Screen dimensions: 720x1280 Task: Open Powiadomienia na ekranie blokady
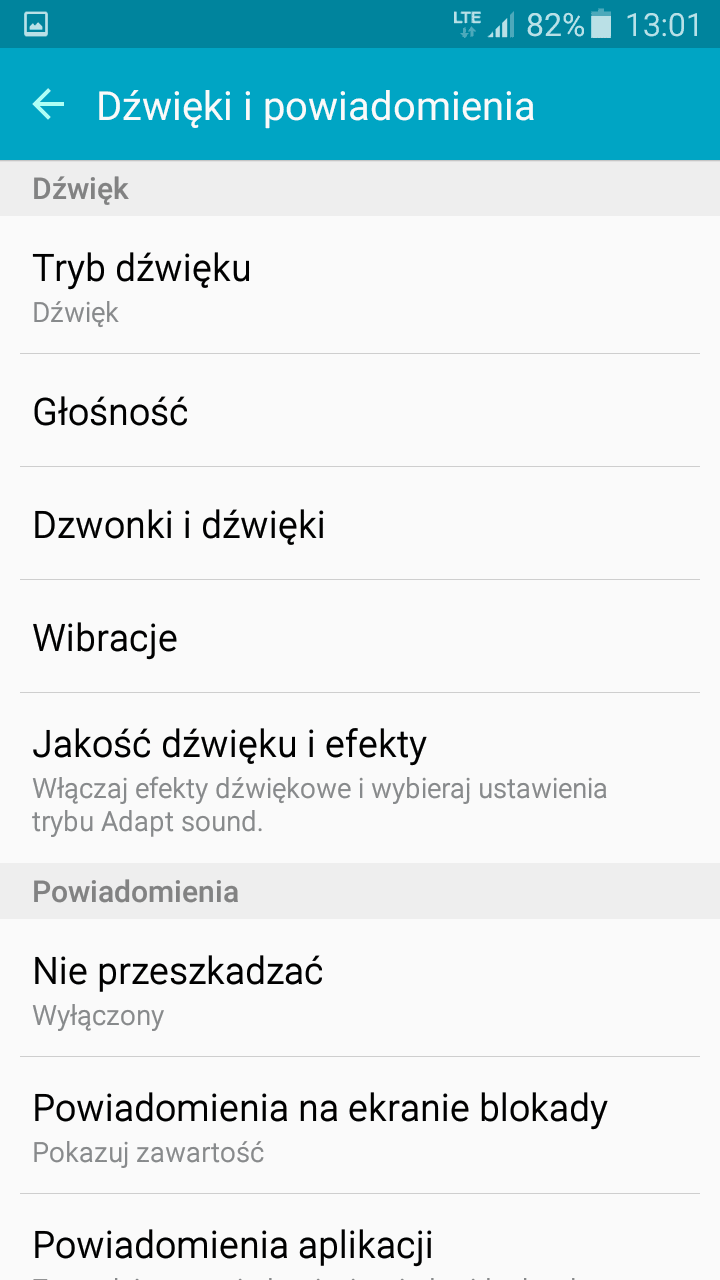click(x=360, y=1125)
